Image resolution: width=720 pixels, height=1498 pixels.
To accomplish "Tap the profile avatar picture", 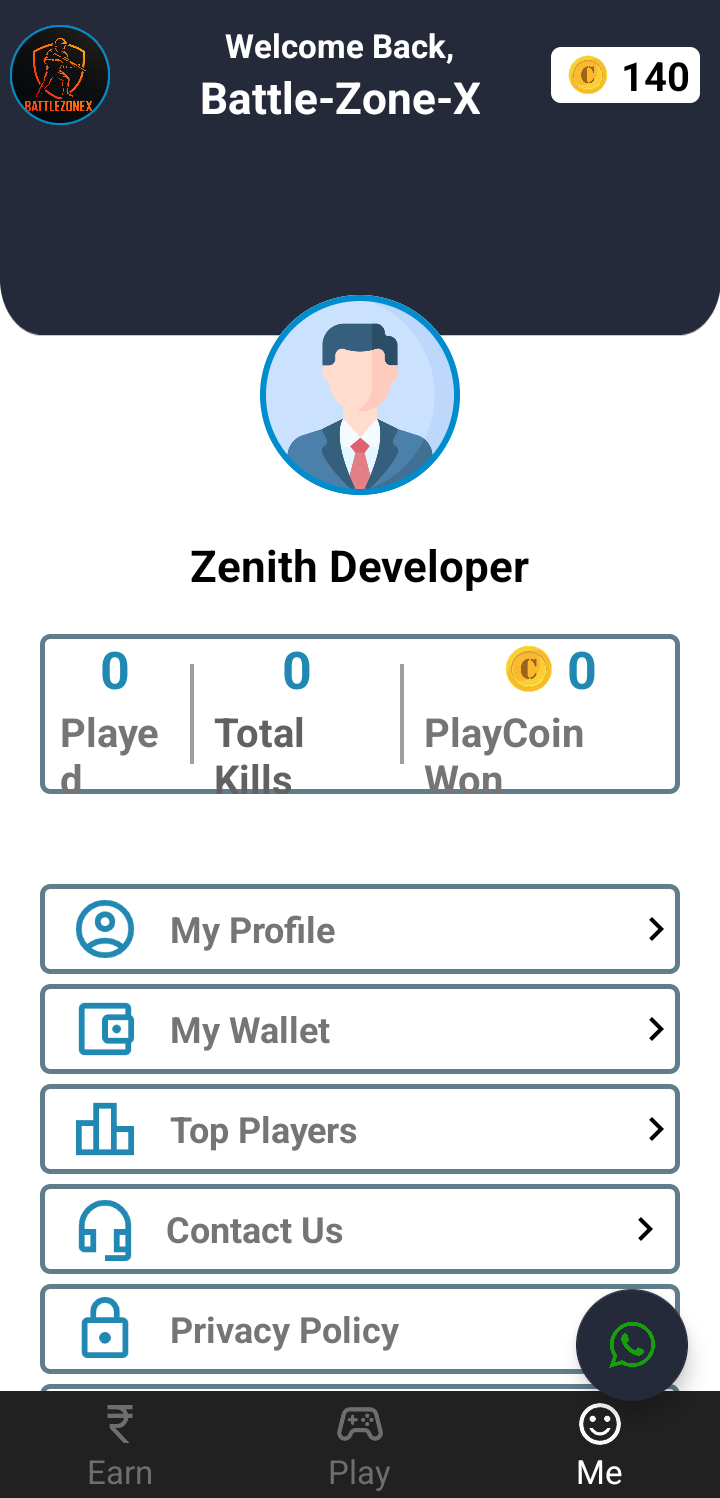I will click(x=360, y=395).
